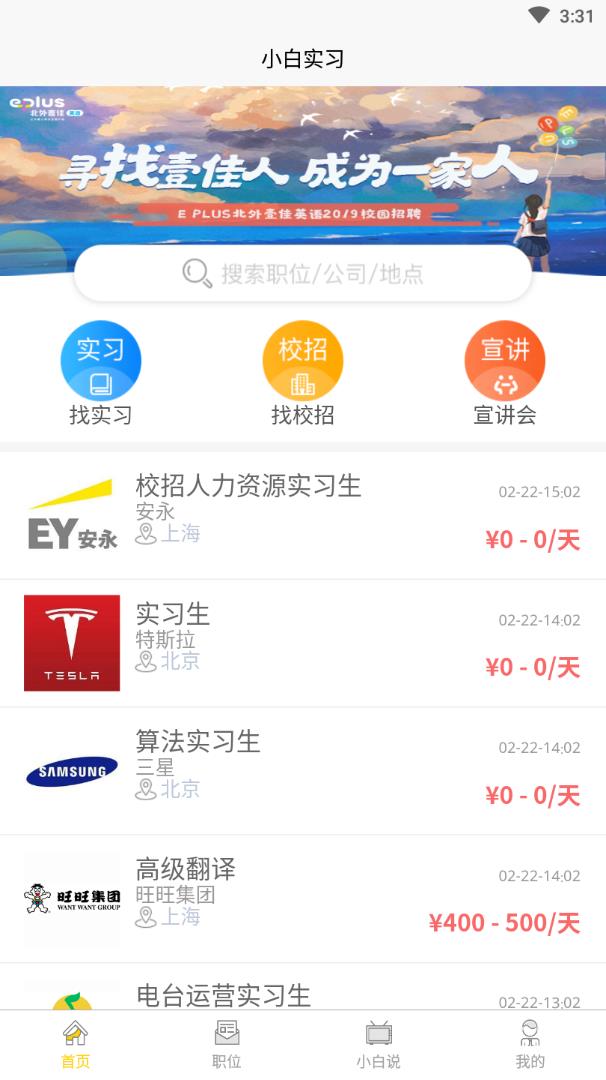Screen dimensions: 606x1080
Task: Switch to the 职位 tab
Action: pos(227,1045)
